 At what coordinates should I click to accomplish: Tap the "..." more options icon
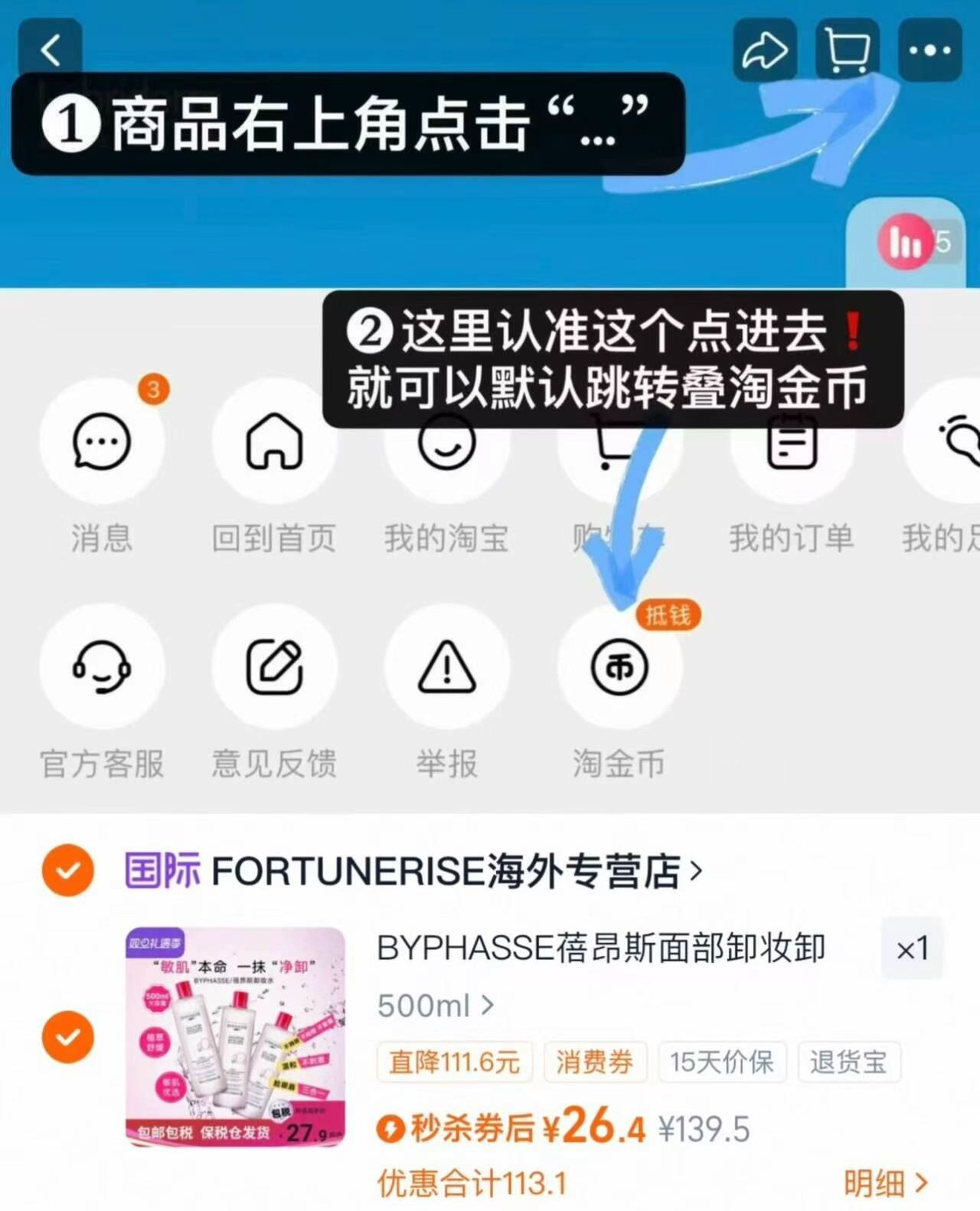coord(928,48)
